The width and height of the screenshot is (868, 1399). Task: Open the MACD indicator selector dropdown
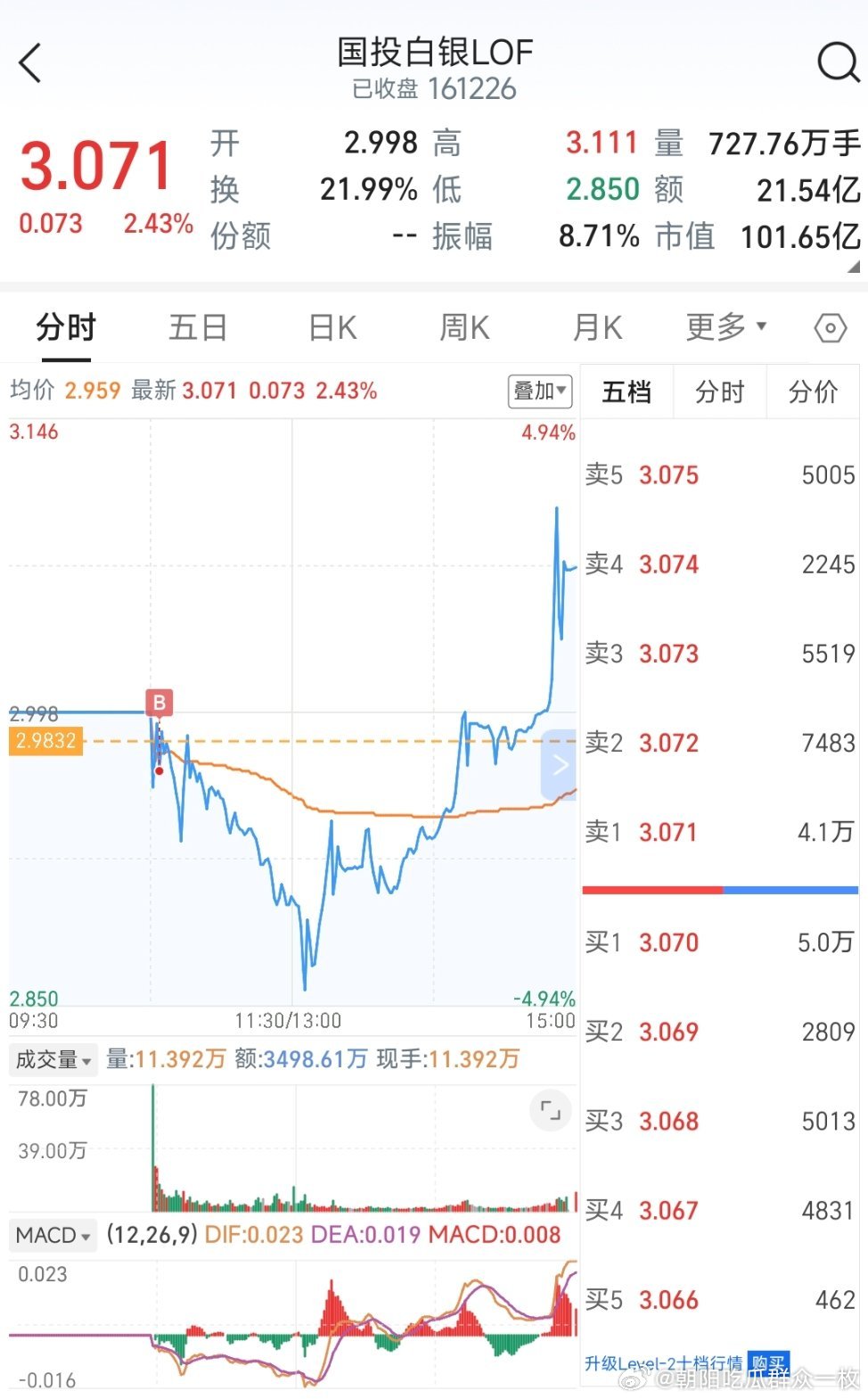[85, 1235]
